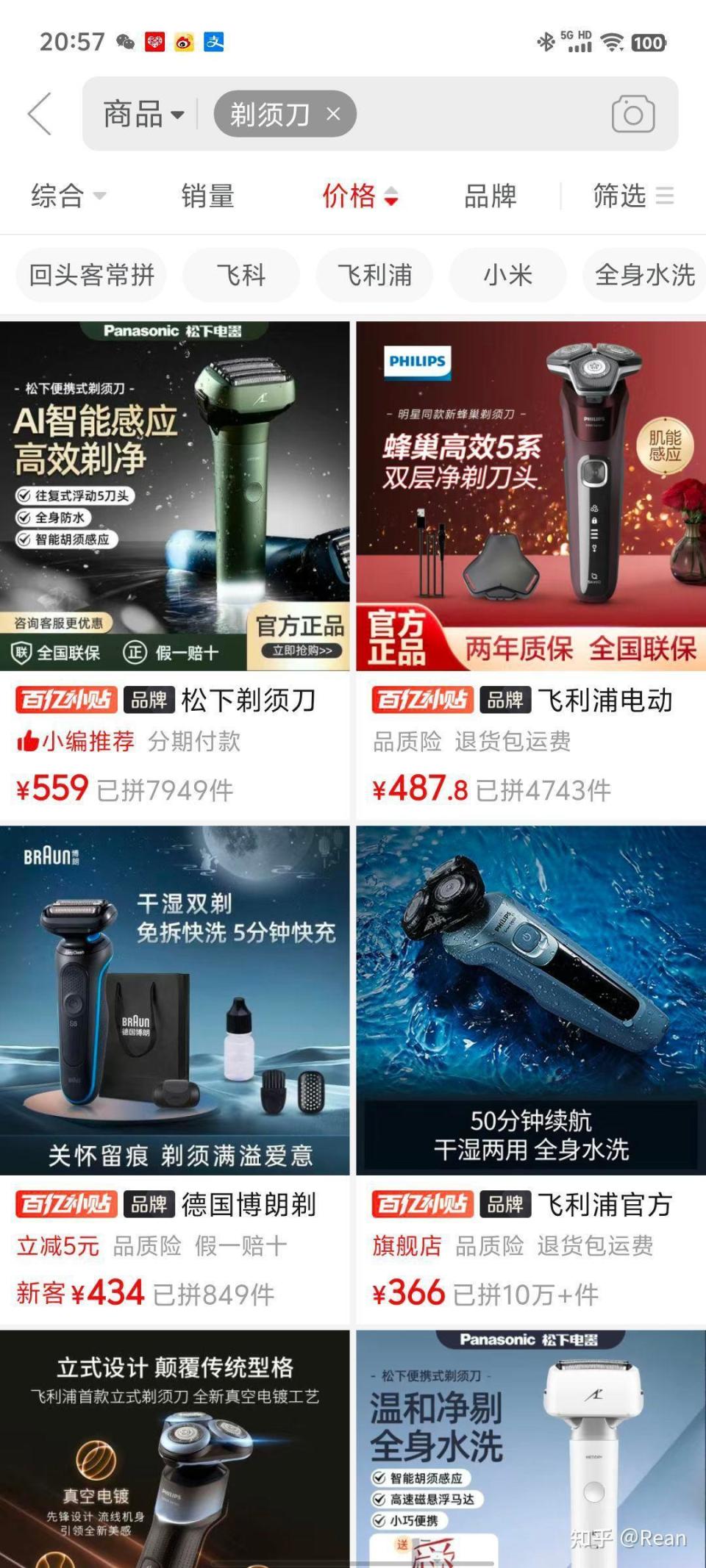Select the 回头客常拼 chip

click(x=92, y=276)
